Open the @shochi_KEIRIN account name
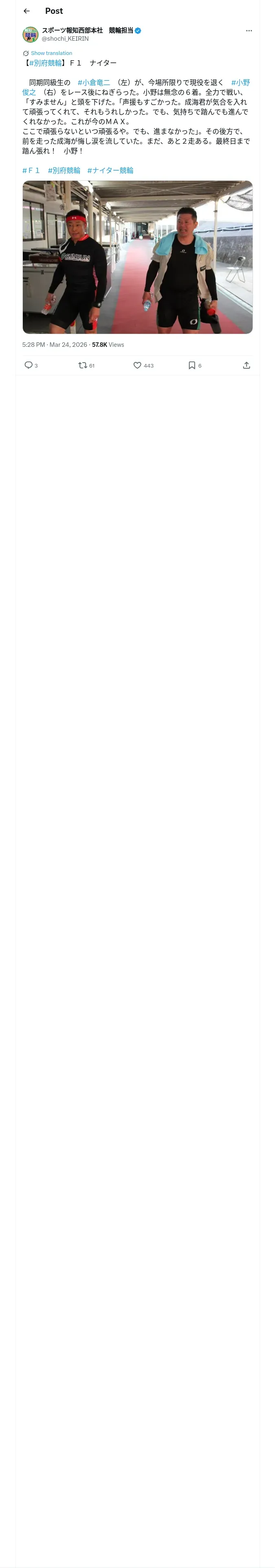 pyautogui.click(x=65, y=38)
